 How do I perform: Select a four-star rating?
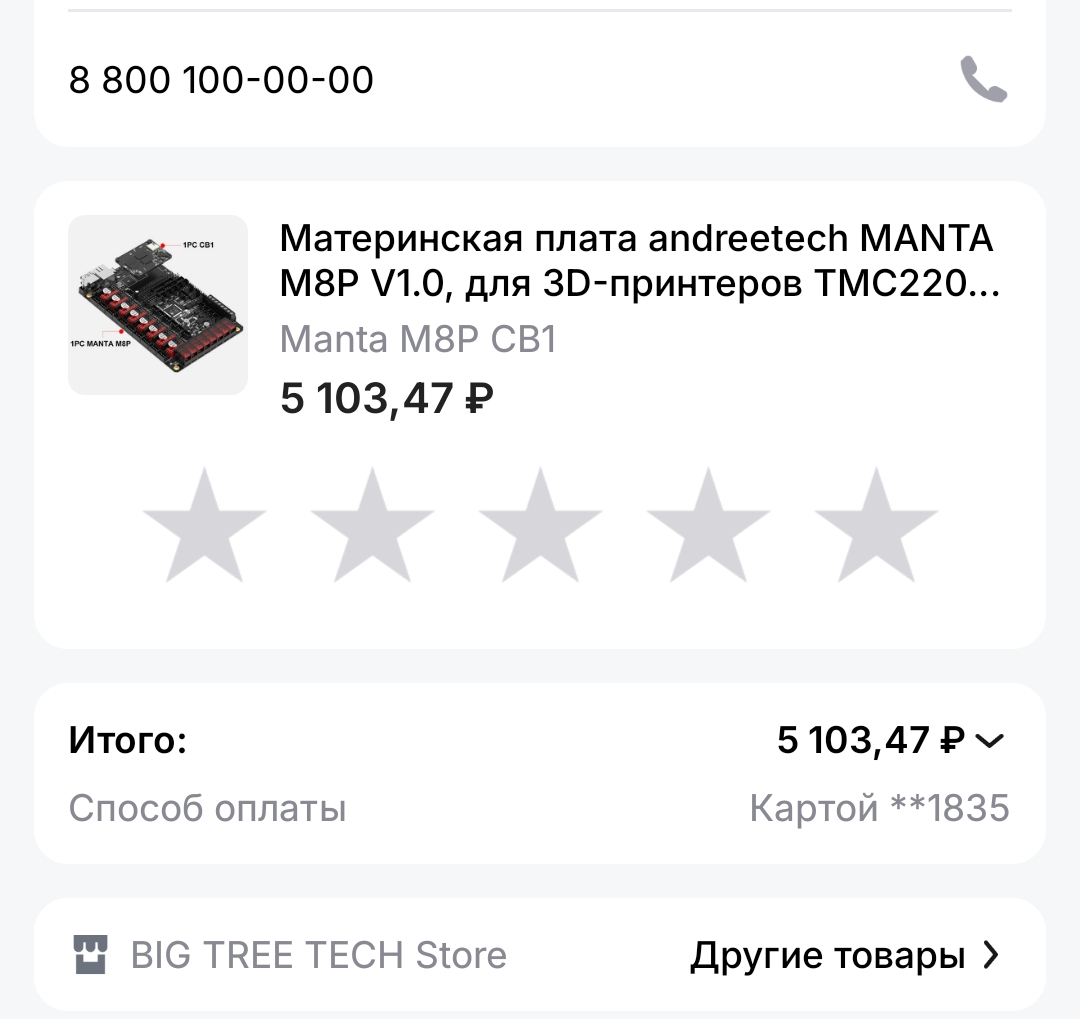click(x=708, y=525)
